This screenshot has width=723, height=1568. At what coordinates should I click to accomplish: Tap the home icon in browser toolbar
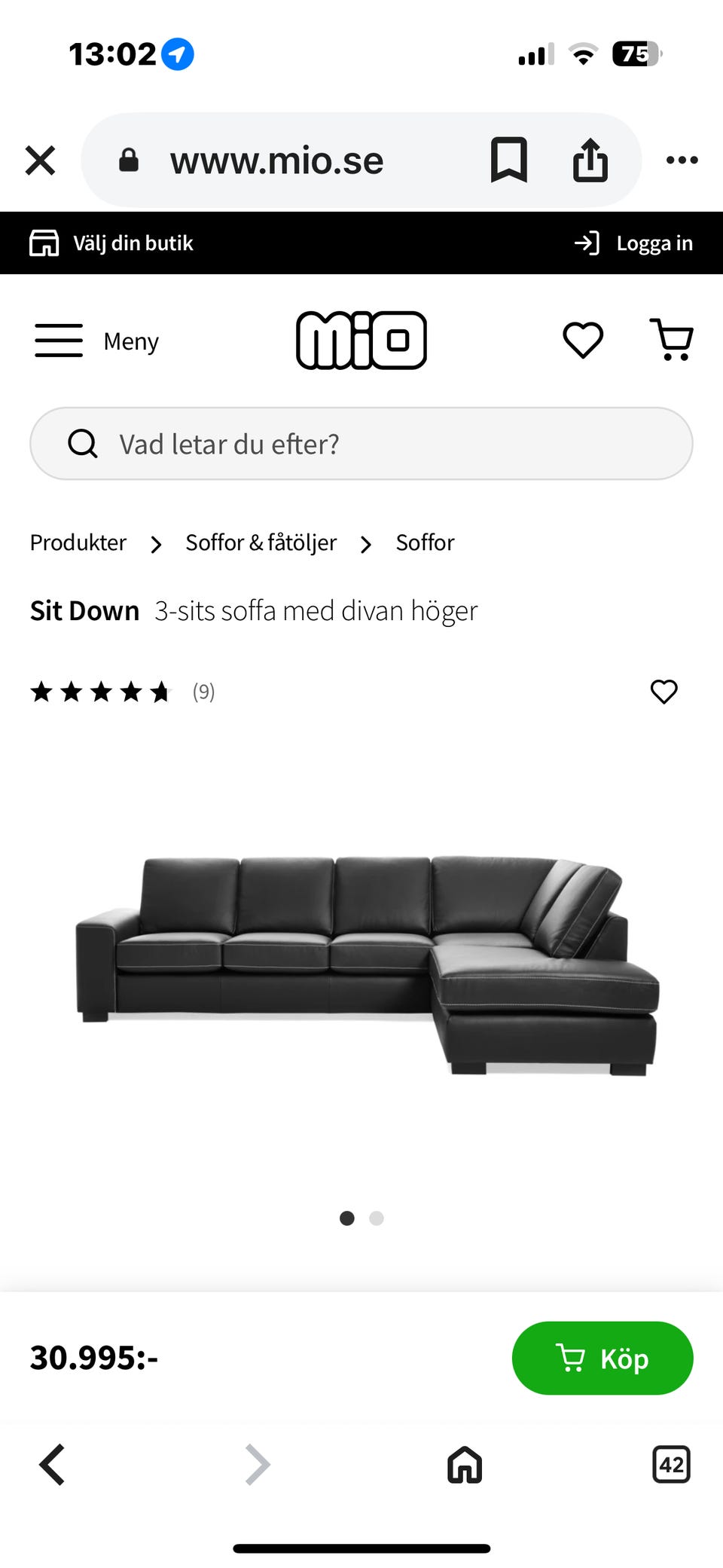463,1465
